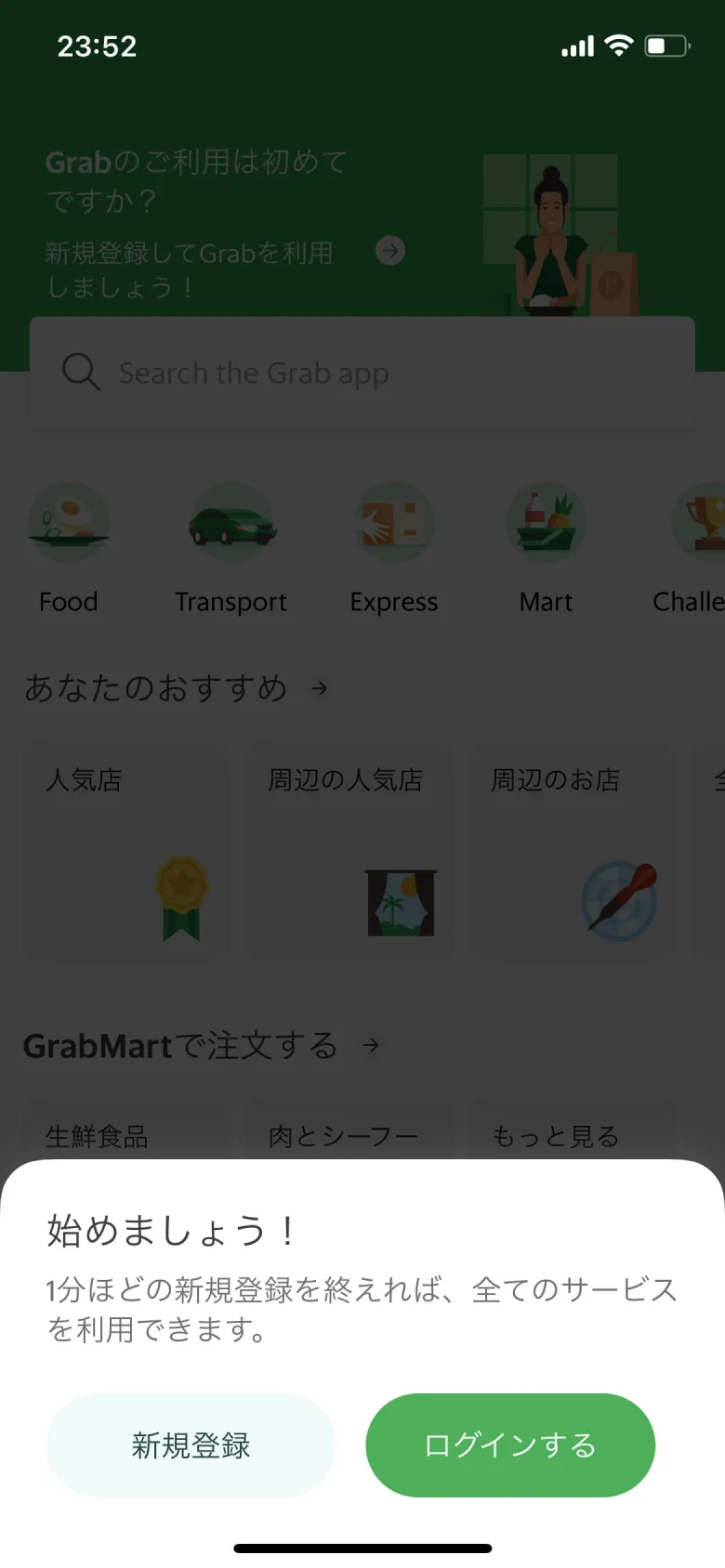This screenshot has width=725, height=1568.
Task: Tap the 新規登録 button
Action: [x=190, y=1445]
